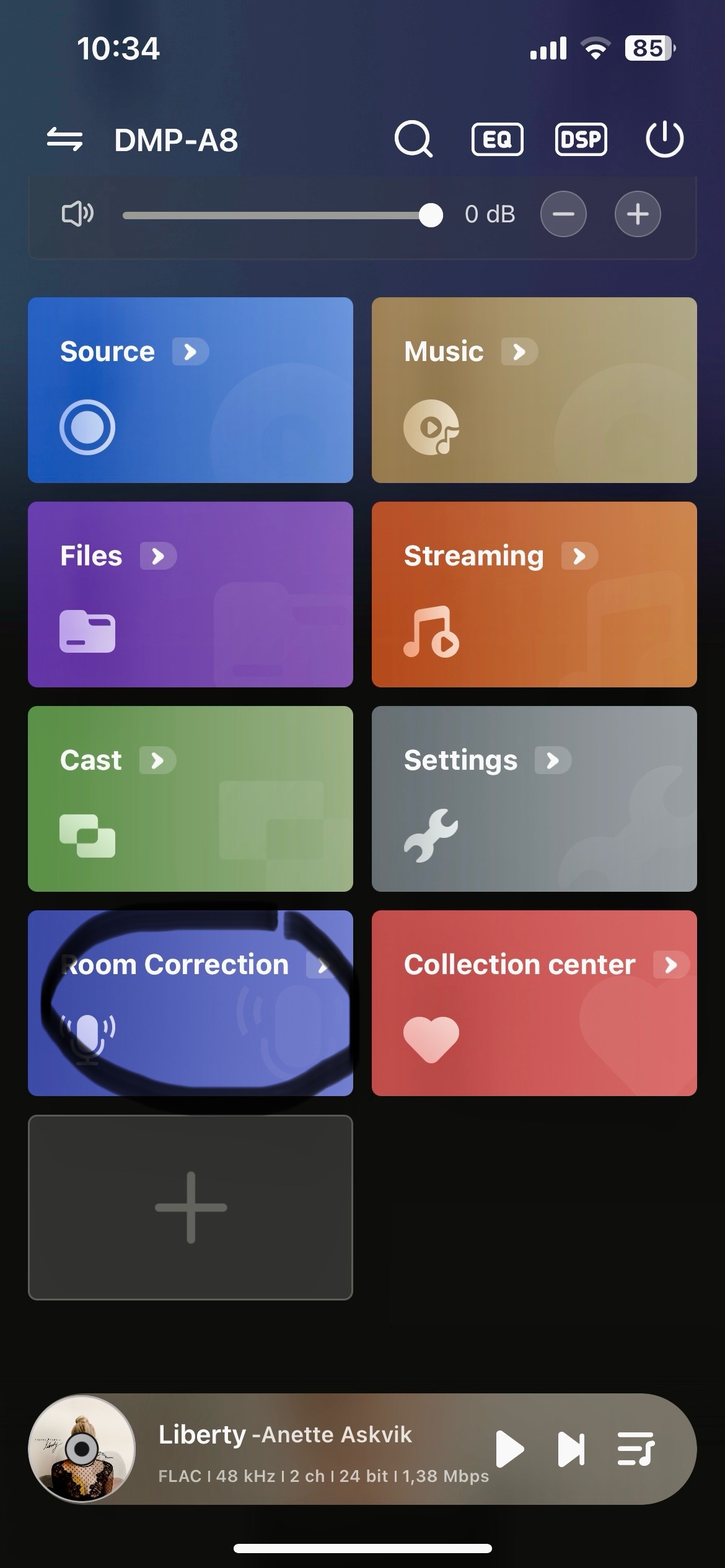
Task: Open the search magnifier
Action: pos(413,139)
